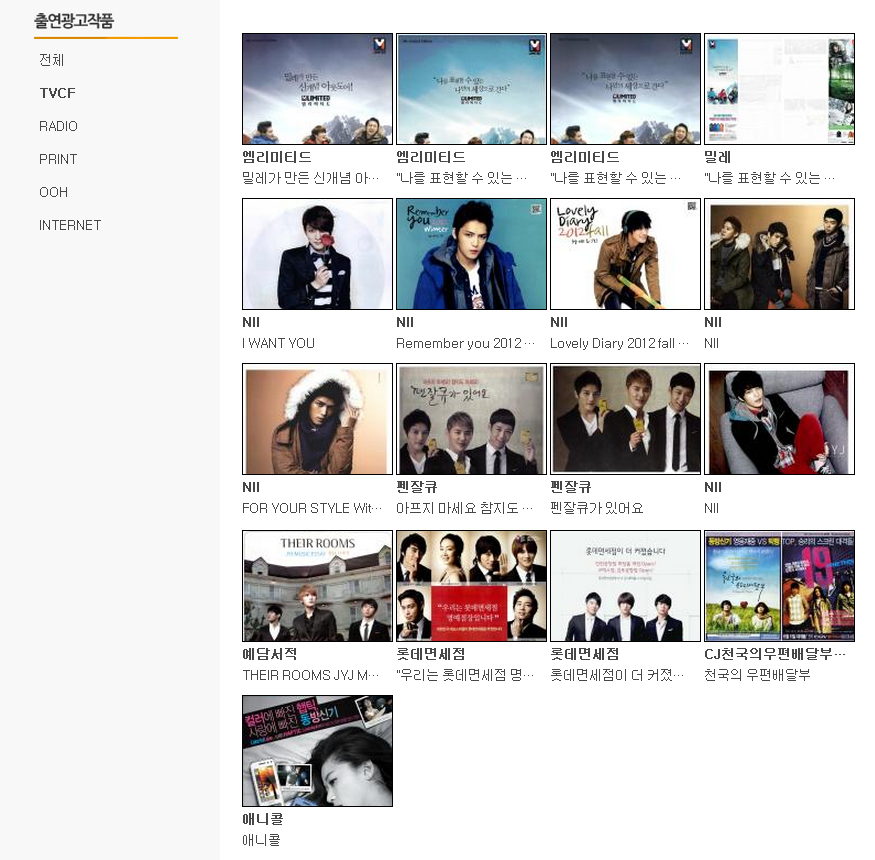
Task: View 롯데면세점이 더 커졌 ad
Action: pos(625,586)
